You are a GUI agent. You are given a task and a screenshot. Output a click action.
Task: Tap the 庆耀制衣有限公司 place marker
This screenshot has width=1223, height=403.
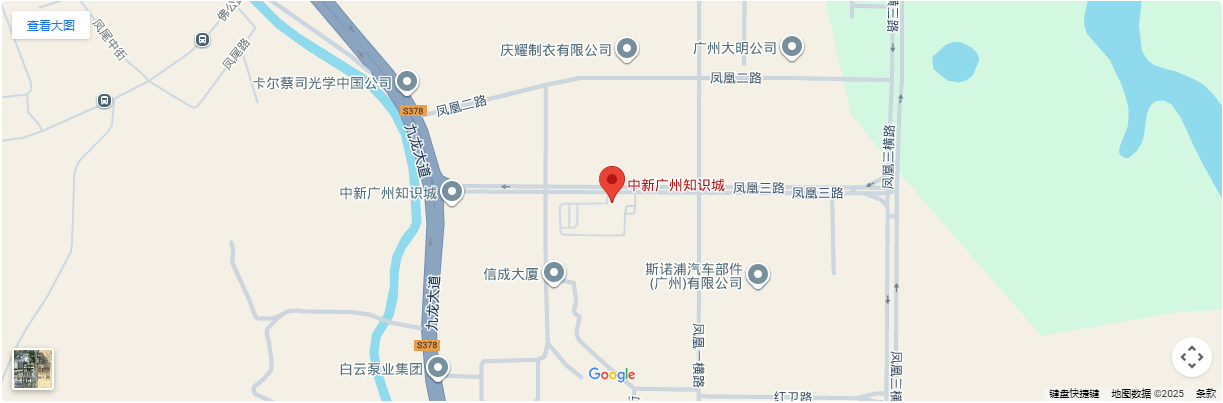click(627, 47)
